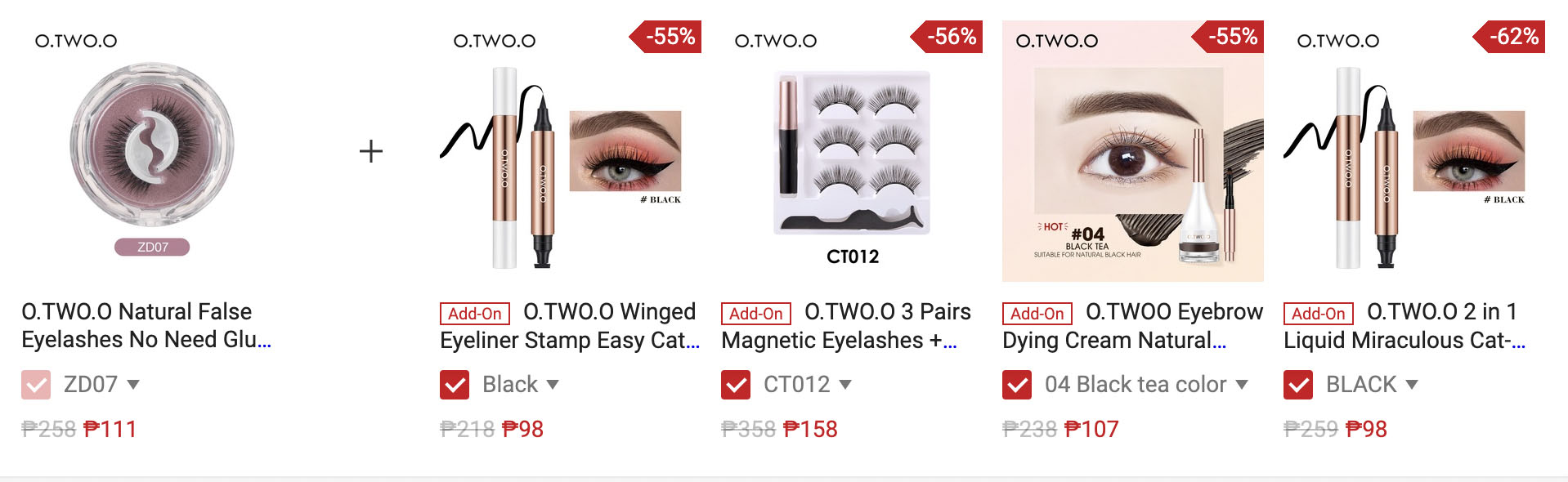Uncheck the BLACK 2 in 1 Liquid add-on
This screenshot has width=1568, height=482.
[1298, 385]
